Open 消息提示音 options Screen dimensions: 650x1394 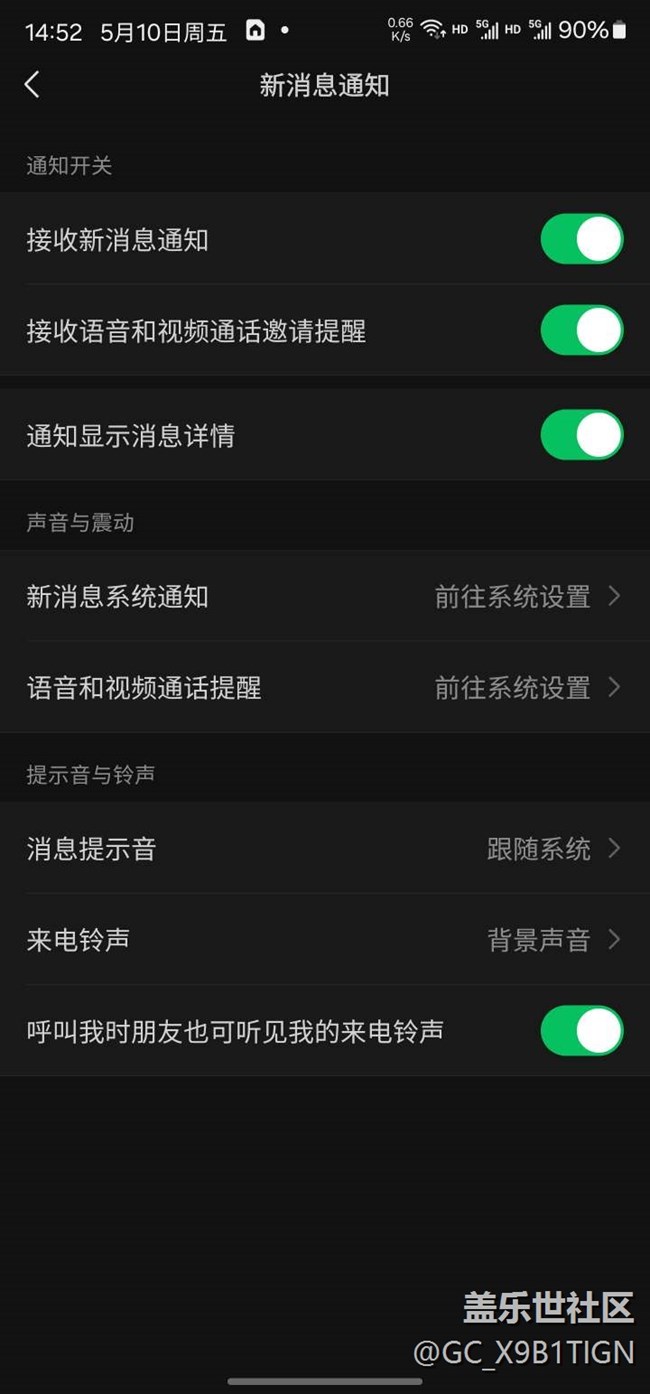pos(325,849)
